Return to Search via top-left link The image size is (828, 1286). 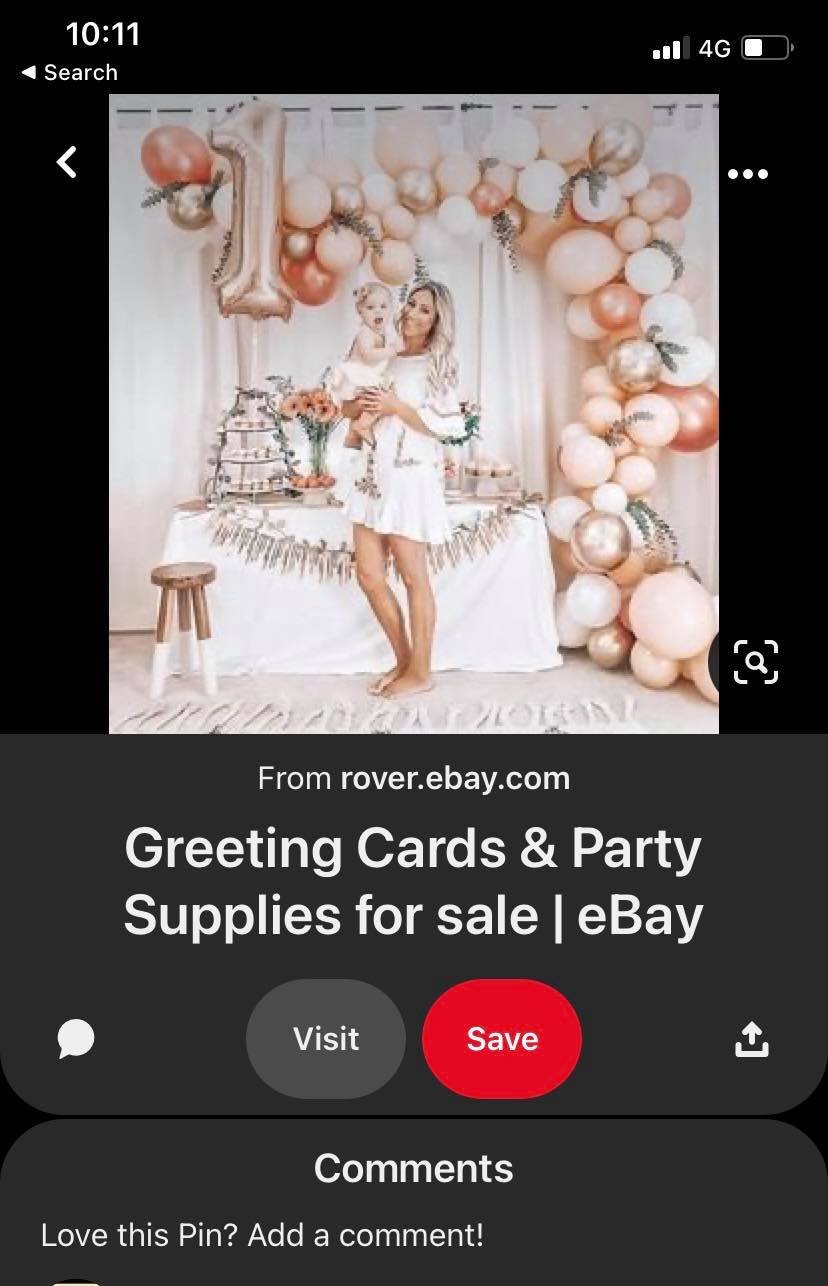point(70,73)
